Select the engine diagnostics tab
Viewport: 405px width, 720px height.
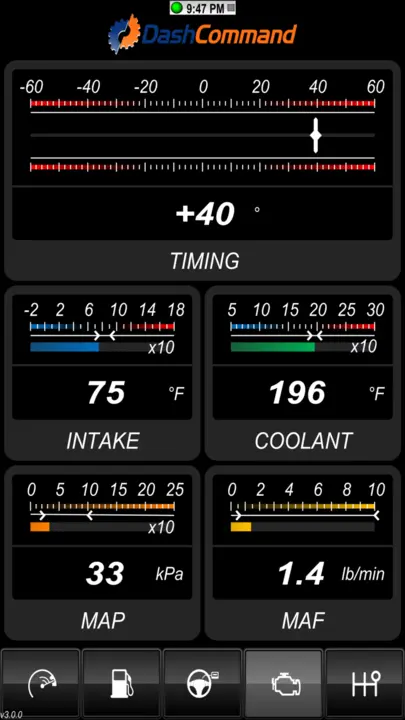[283, 684]
